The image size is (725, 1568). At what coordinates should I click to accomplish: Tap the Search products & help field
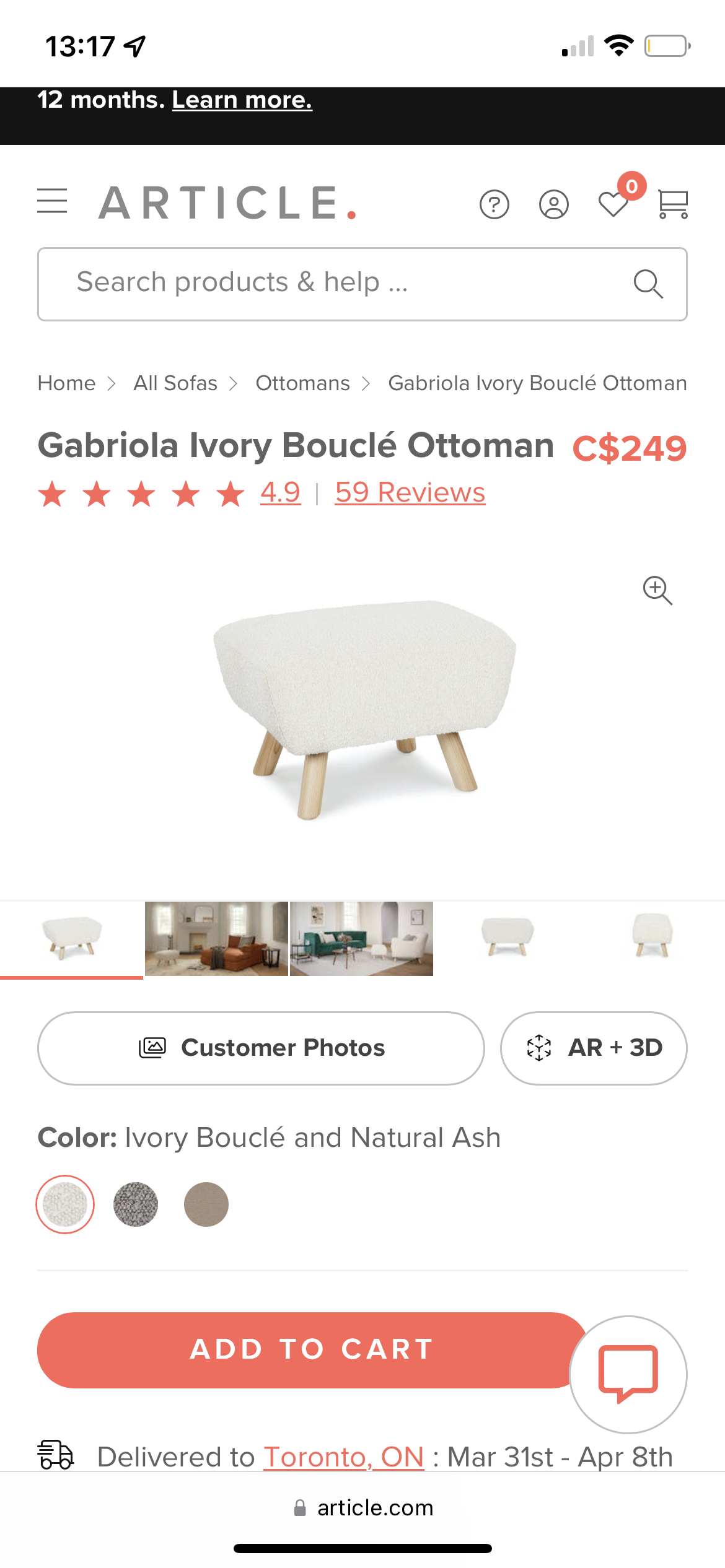362,284
